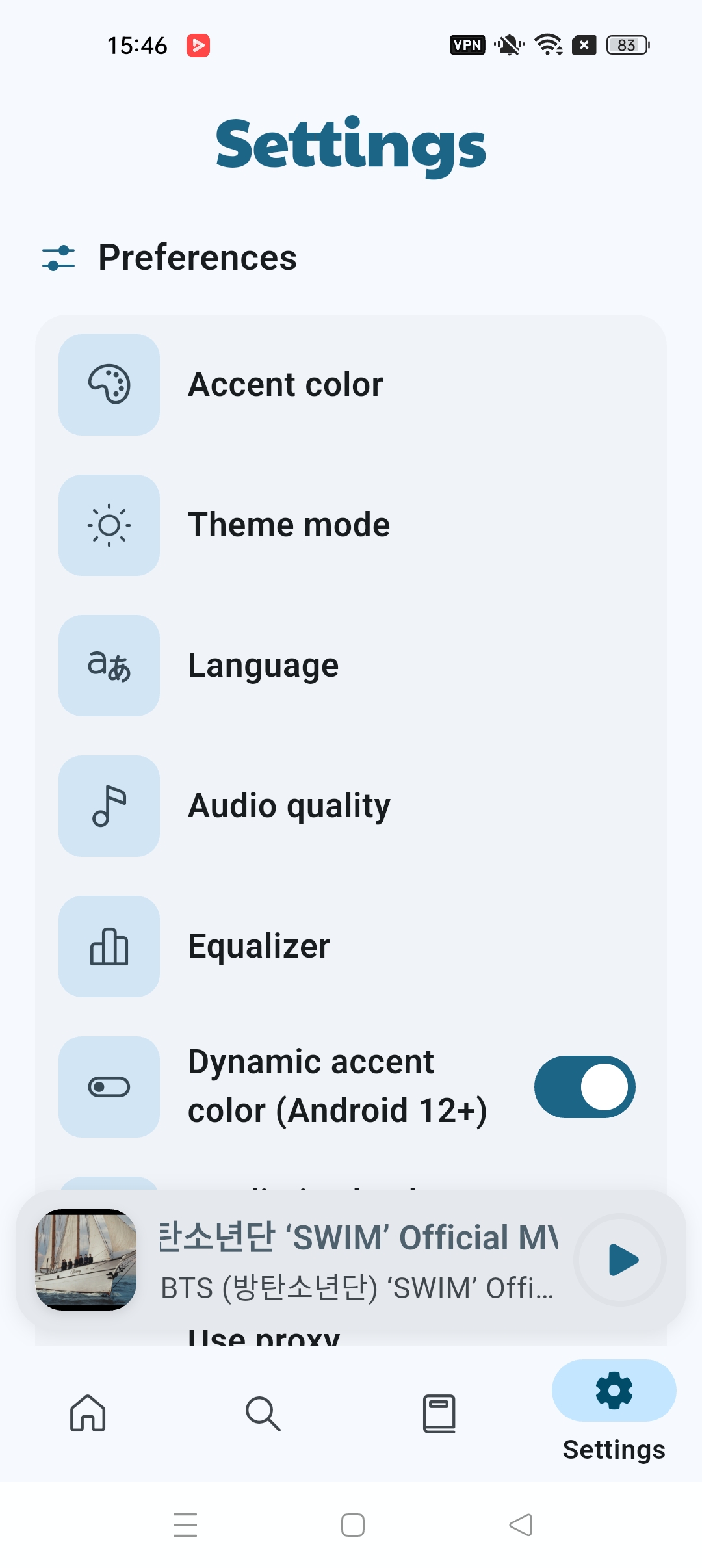Open the Equalizer

tap(351, 947)
